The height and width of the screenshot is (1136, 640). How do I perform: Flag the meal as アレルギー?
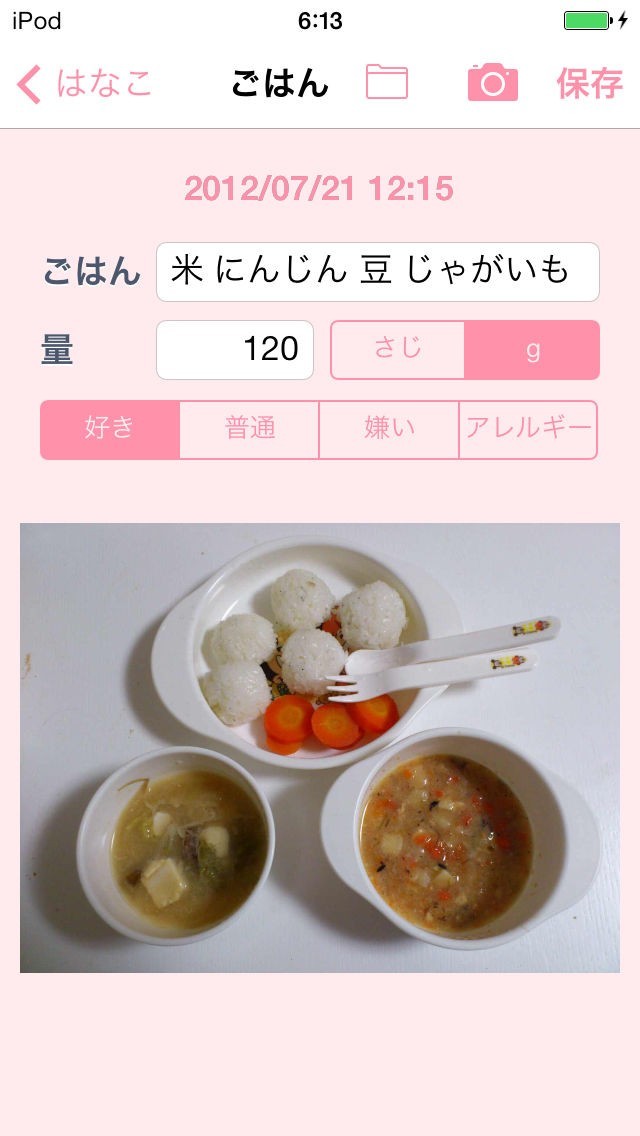point(528,429)
